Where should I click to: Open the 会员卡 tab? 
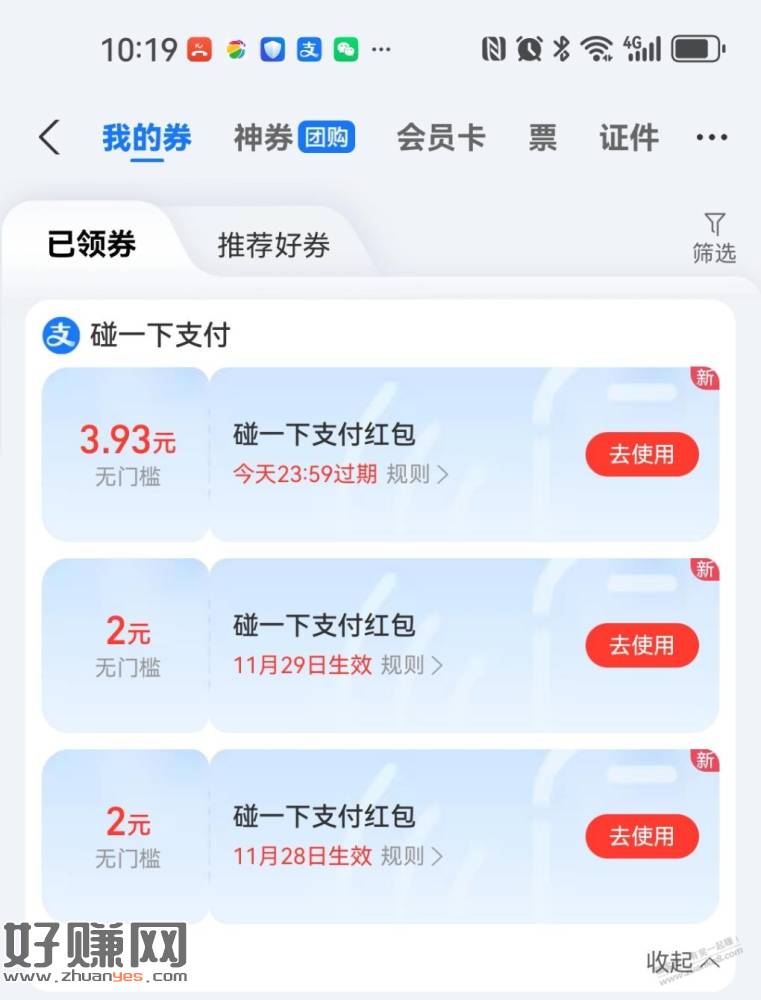coord(440,138)
